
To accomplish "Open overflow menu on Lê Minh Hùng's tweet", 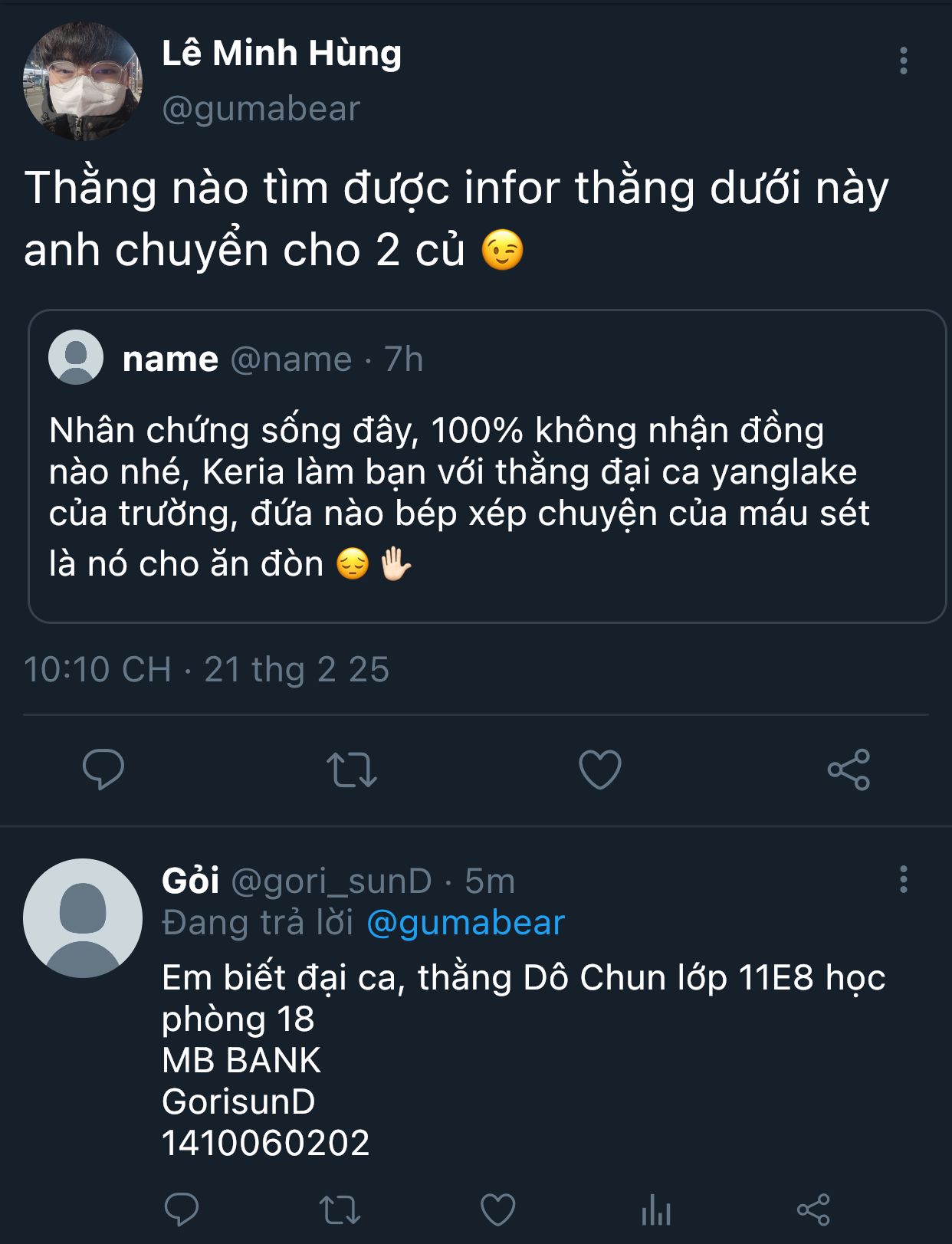I will (x=903, y=61).
